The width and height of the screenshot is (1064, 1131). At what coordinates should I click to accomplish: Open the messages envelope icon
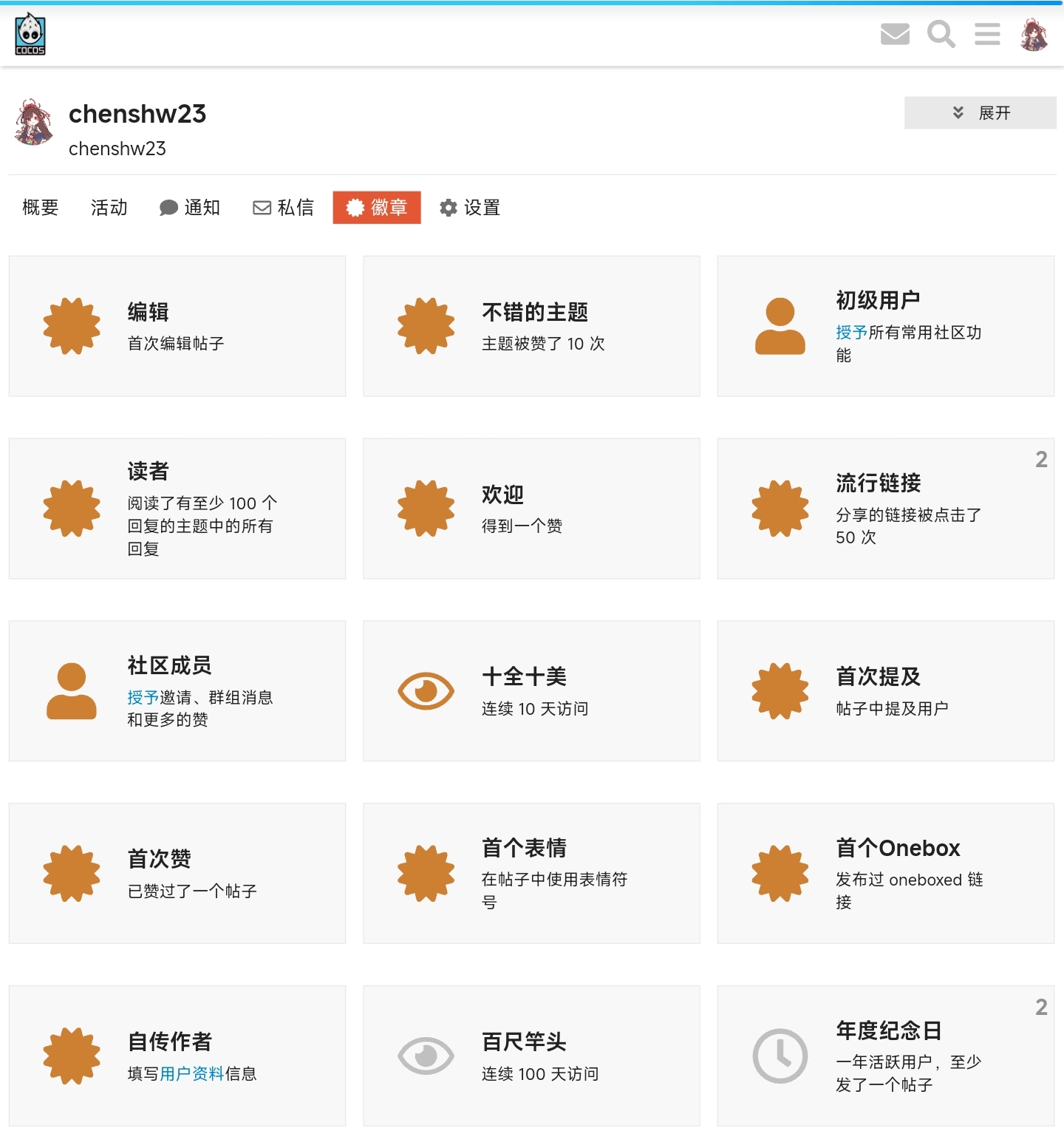(895, 34)
